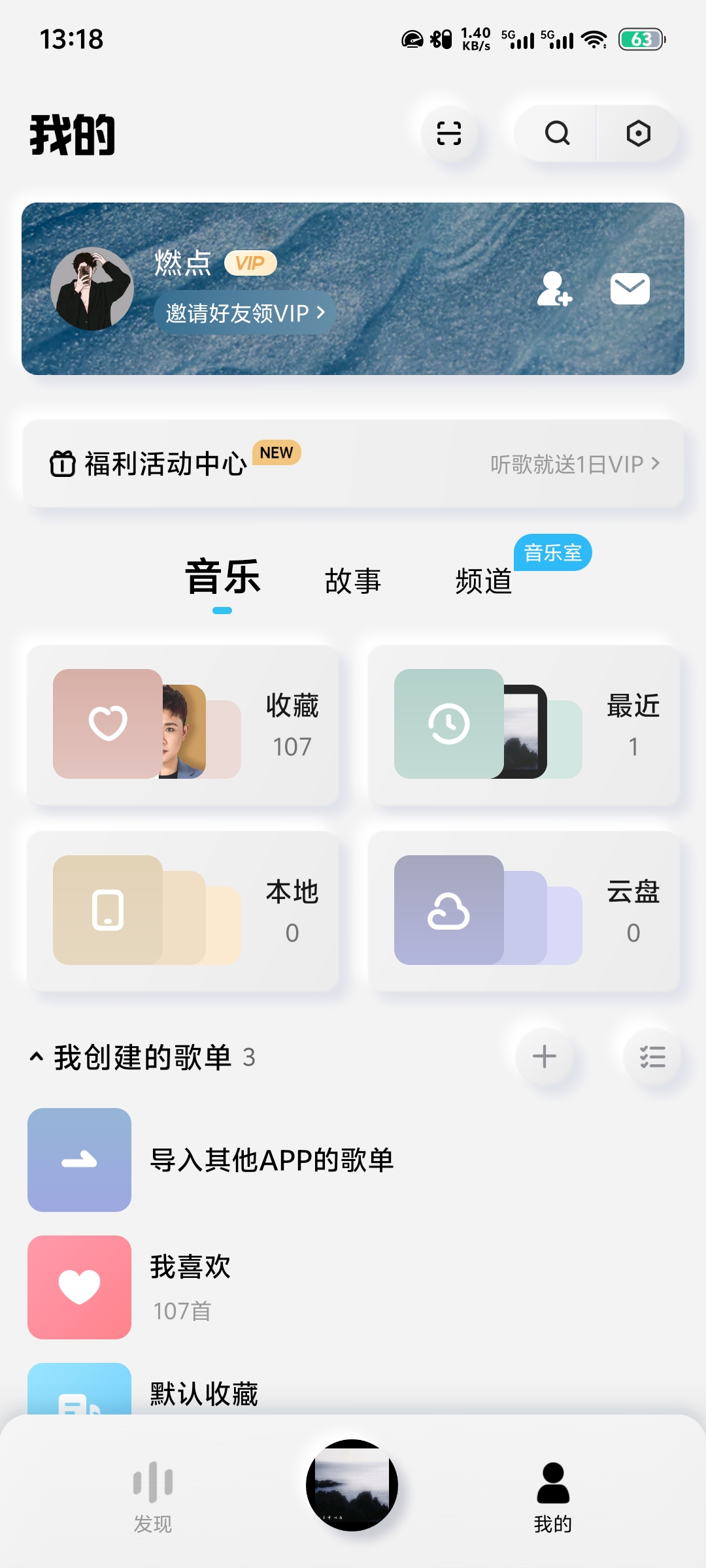
Task: Open playlist management via the list icon
Action: coord(652,1055)
